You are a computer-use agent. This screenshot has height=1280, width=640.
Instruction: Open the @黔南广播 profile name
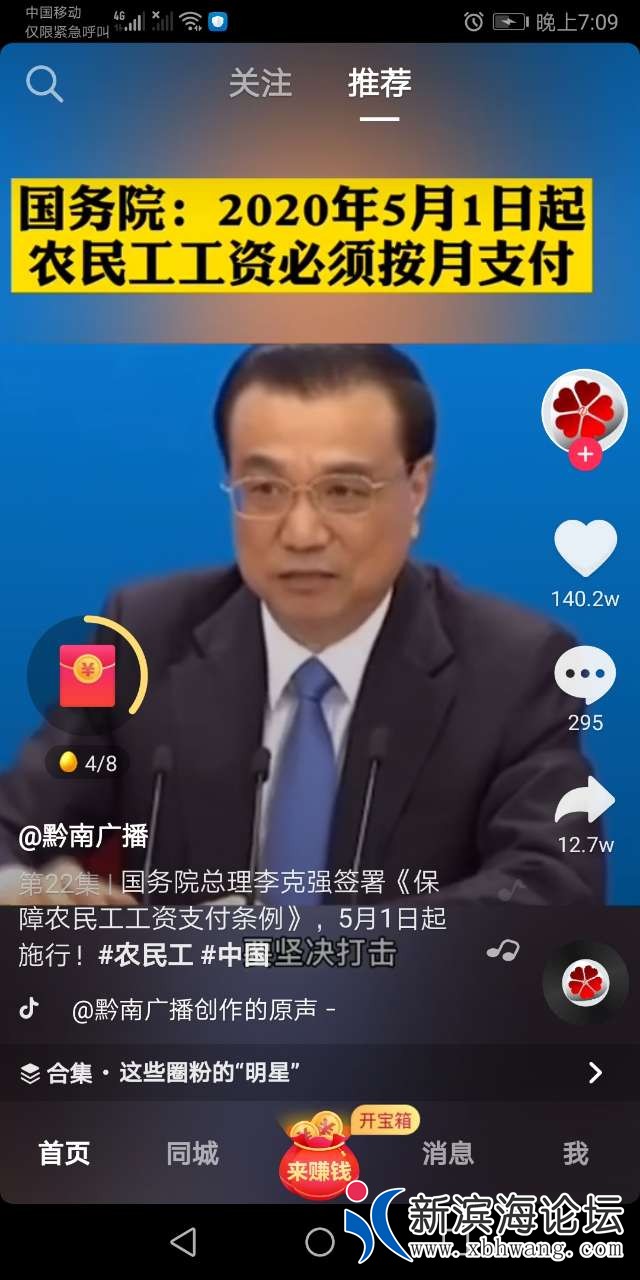pyautogui.click(x=83, y=836)
